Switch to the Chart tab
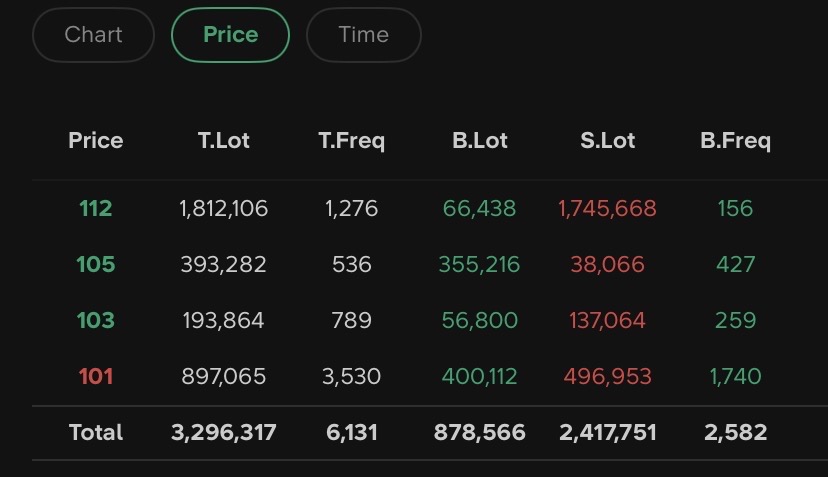828x477 pixels. [93, 35]
